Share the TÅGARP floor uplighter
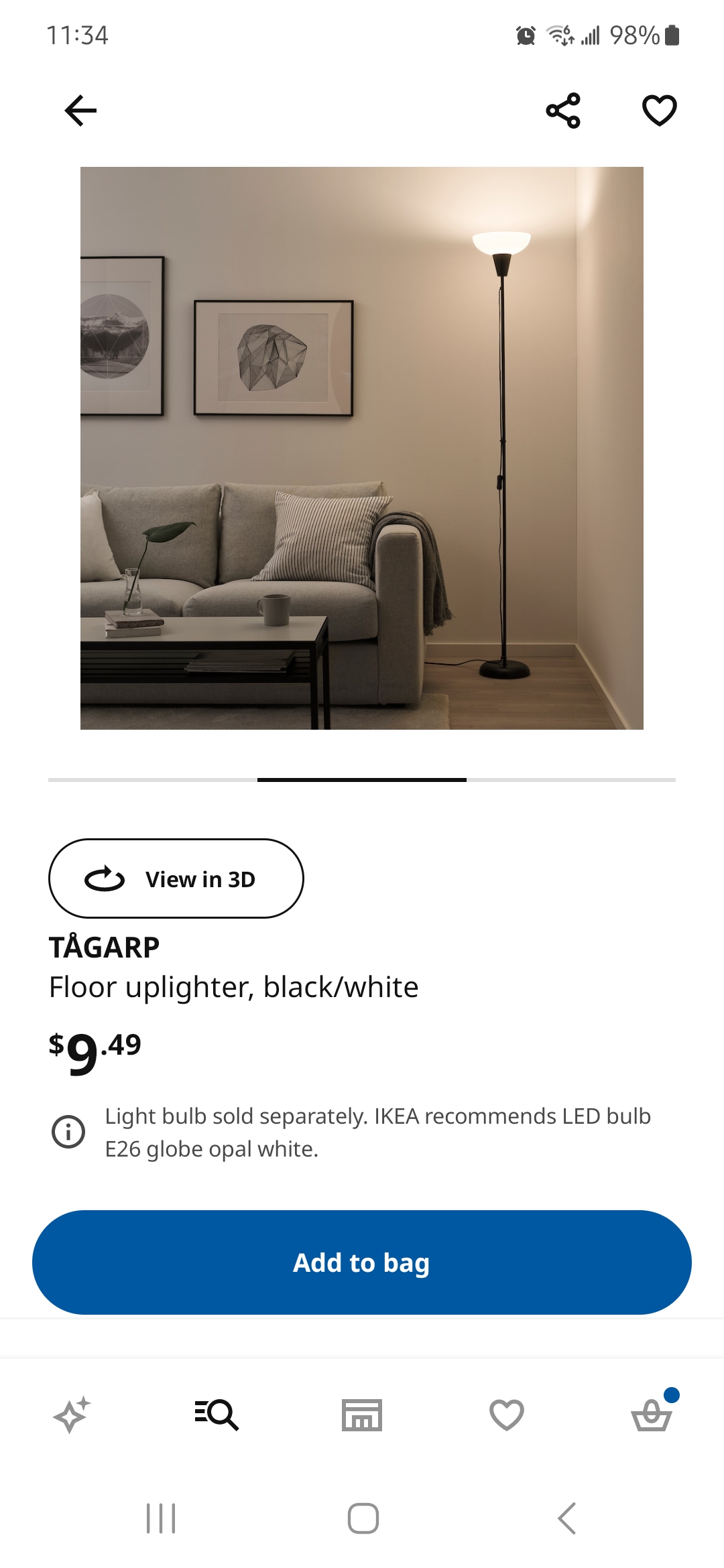 click(x=563, y=111)
